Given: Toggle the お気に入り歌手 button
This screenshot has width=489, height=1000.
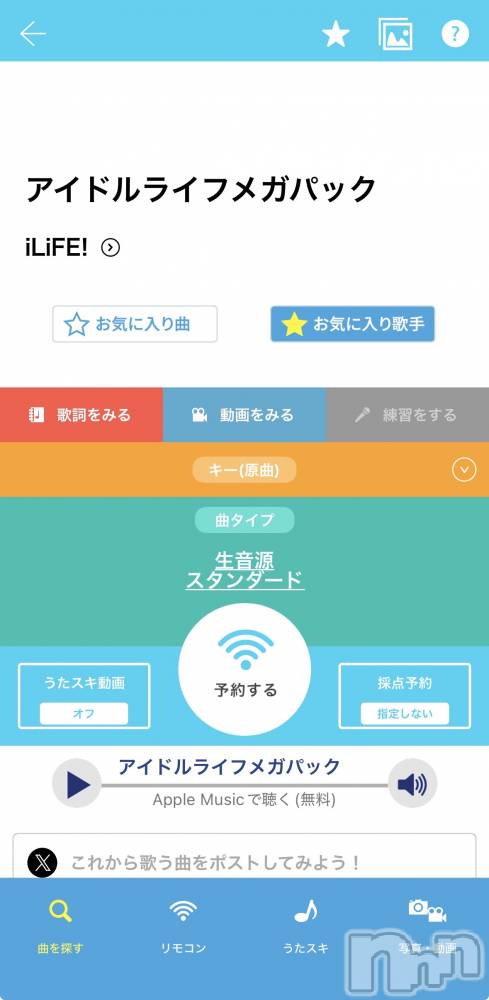Looking at the screenshot, I should coord(353,324).
